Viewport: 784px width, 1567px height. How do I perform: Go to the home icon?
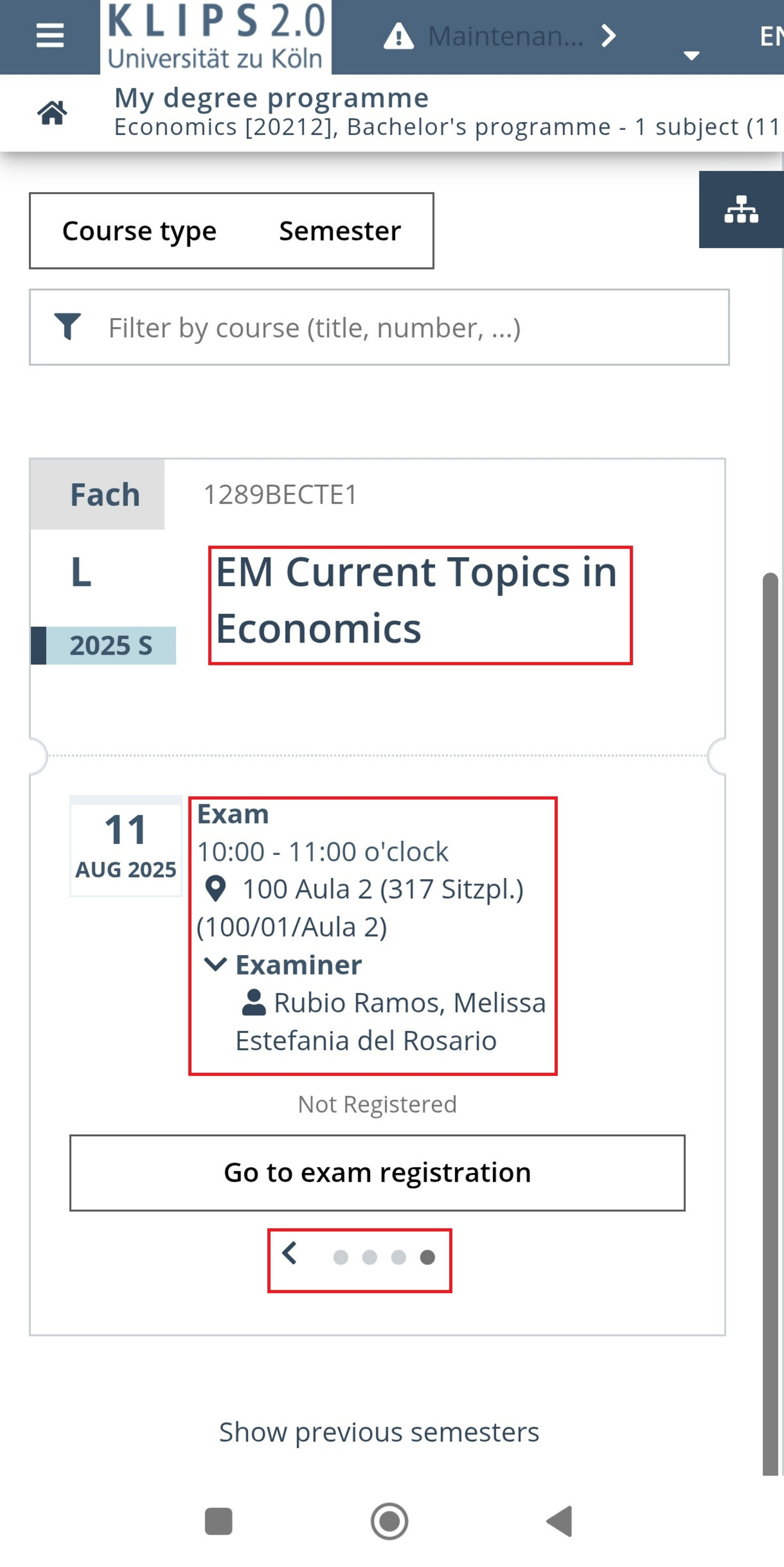pyautogui.click(x=52, y=113)
